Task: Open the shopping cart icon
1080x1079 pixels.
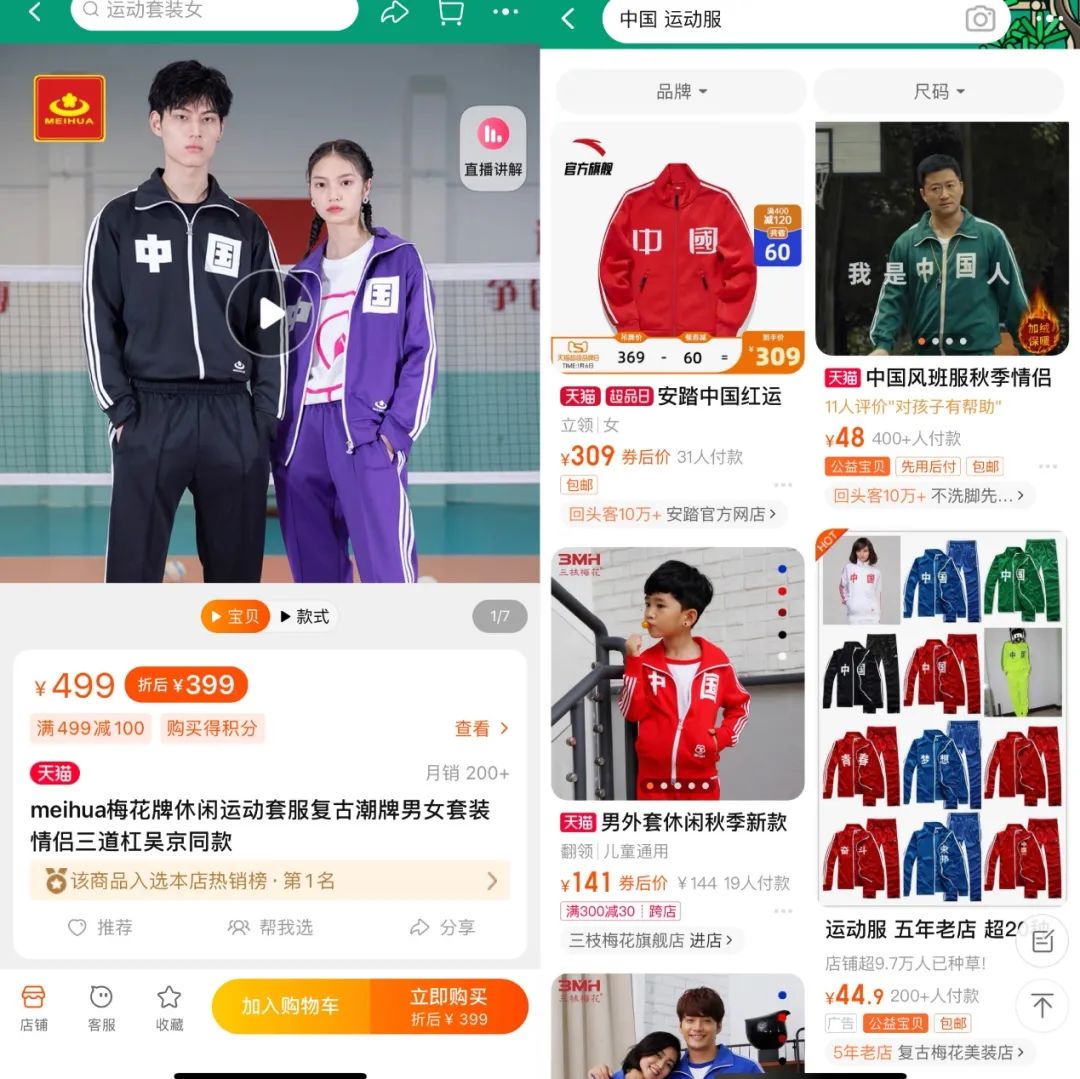Action: pyautogui.click(x=451, y=13)
